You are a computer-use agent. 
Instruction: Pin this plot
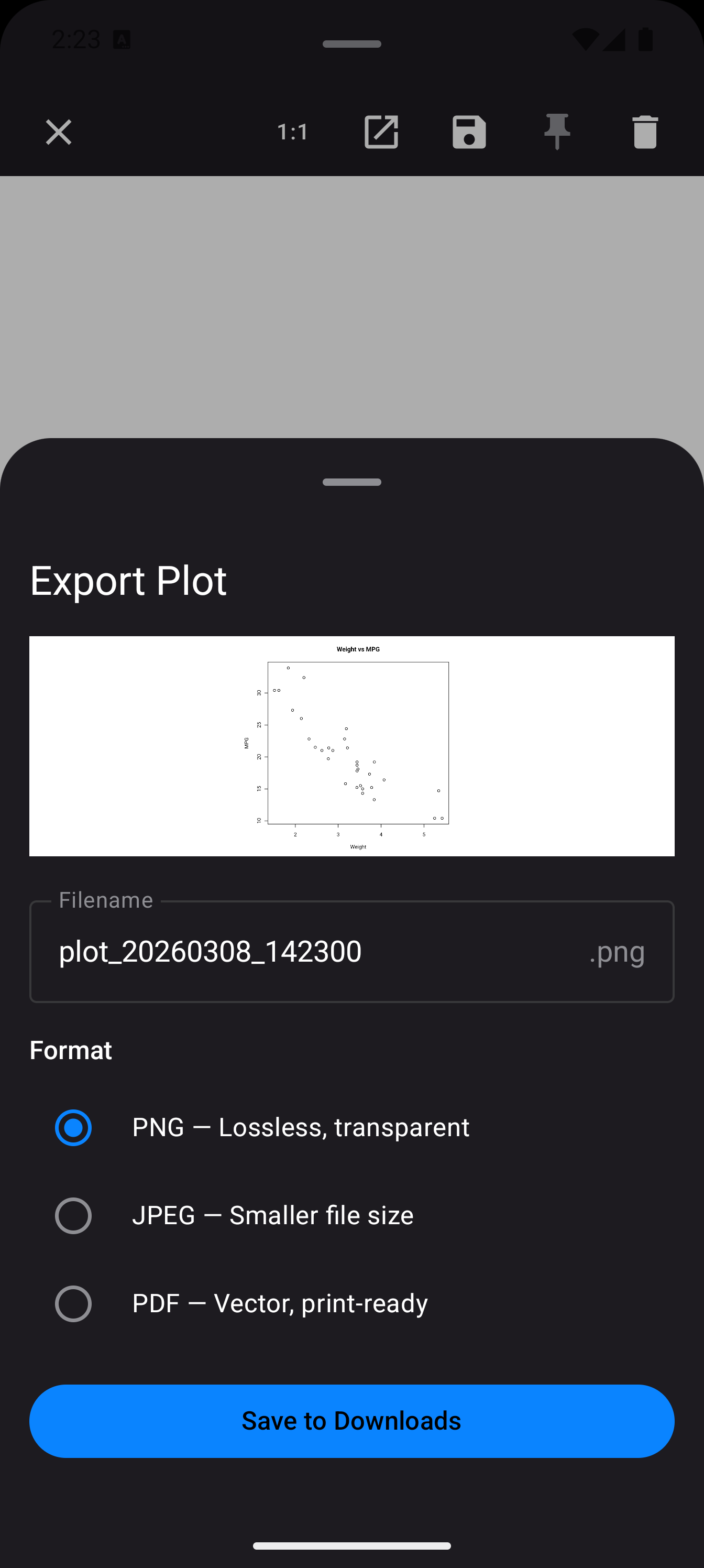point(557,132)
